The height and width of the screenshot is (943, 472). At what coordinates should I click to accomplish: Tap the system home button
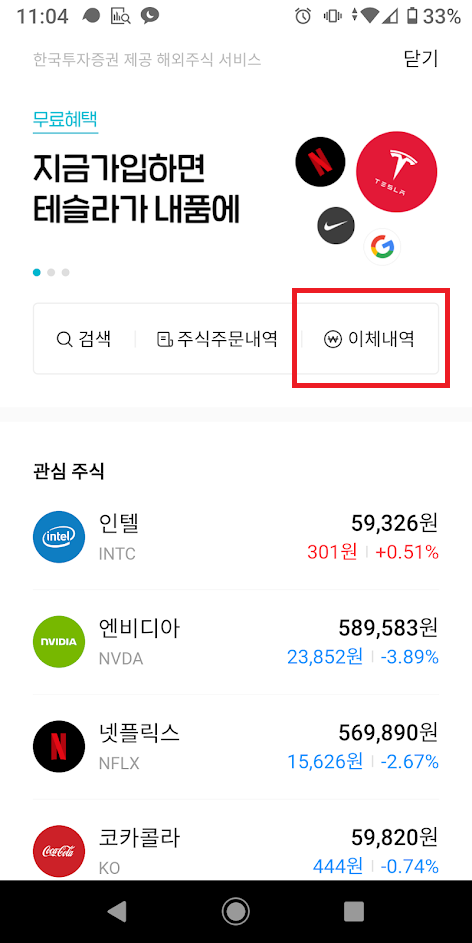(236, 912)
